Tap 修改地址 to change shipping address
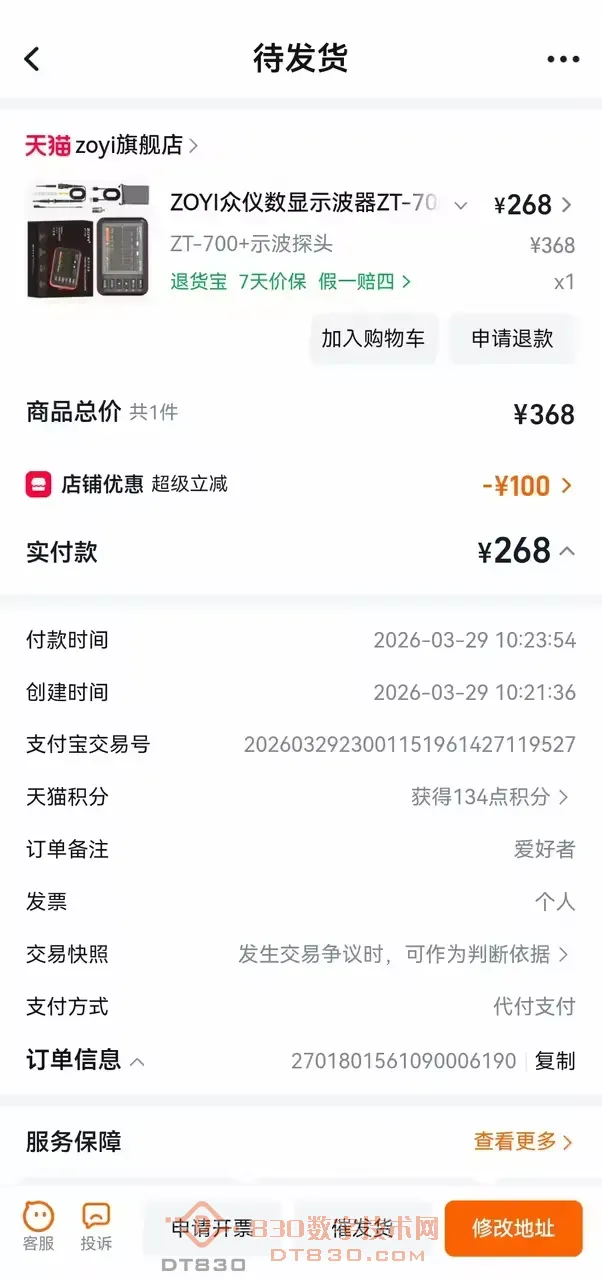 513,1228
